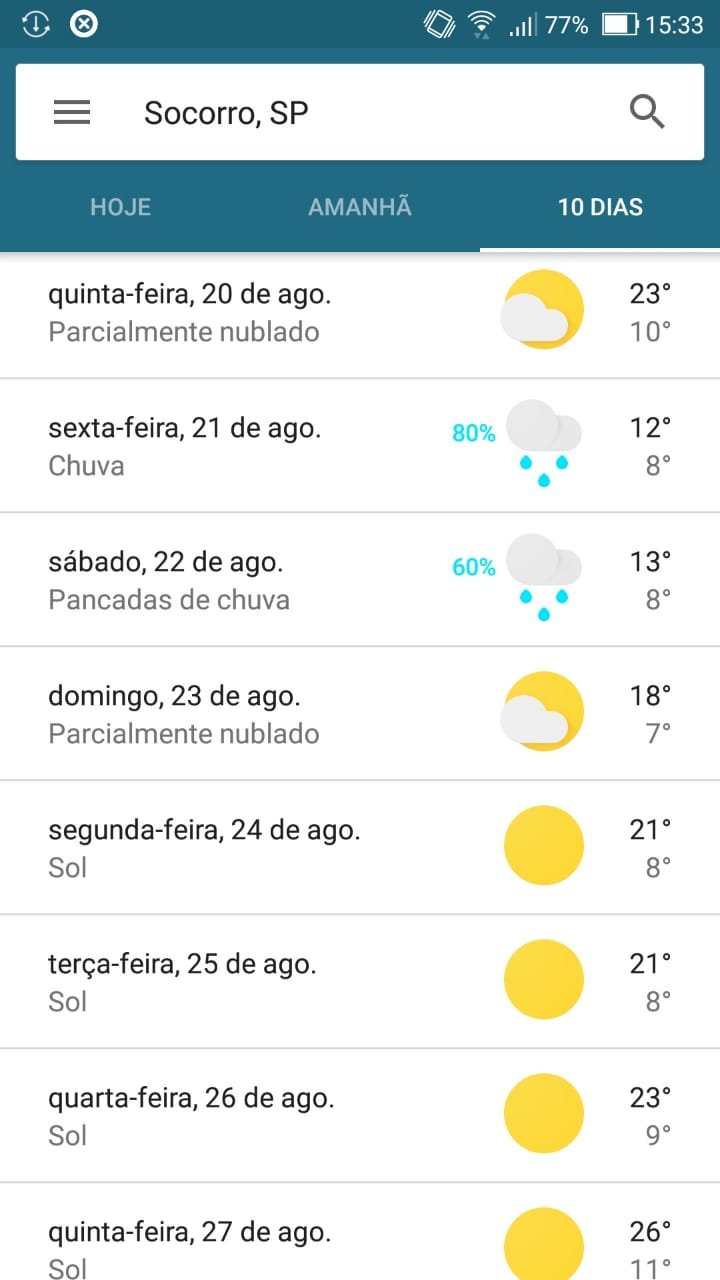Show quinta-feira, 27 de ago. forecast
Image resolution: width=720 pixels, height=1280 pixels.
(360, 1232)
